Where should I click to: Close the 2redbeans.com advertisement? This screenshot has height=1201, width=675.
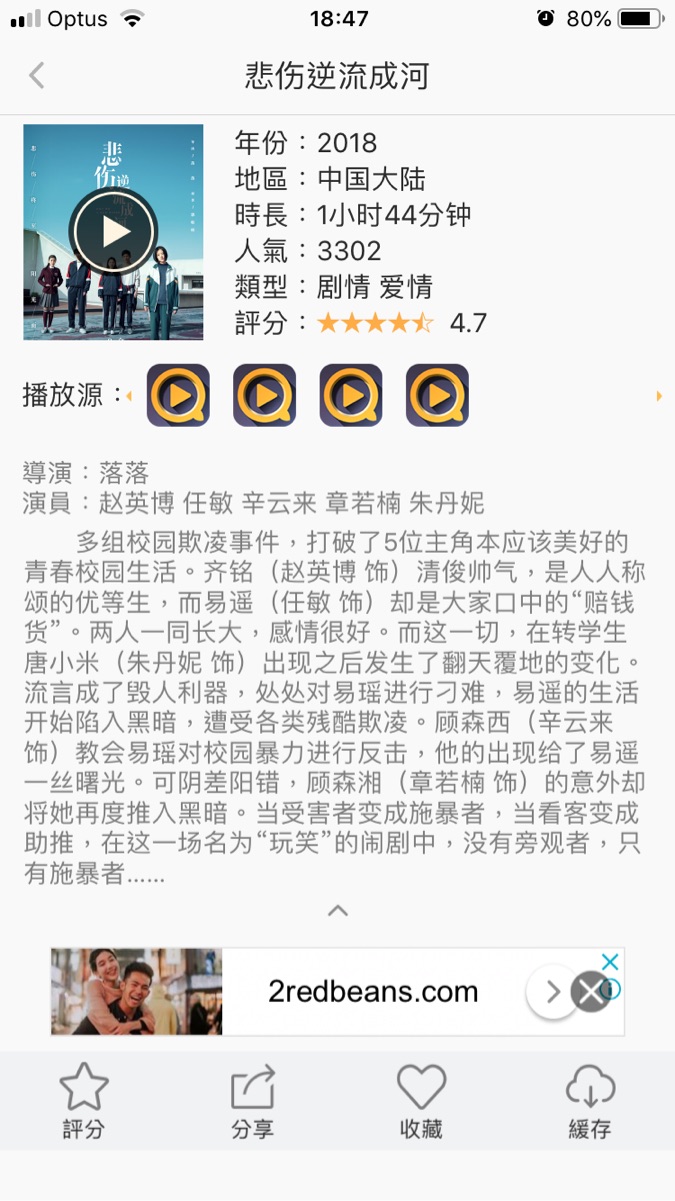click(590, 992)
